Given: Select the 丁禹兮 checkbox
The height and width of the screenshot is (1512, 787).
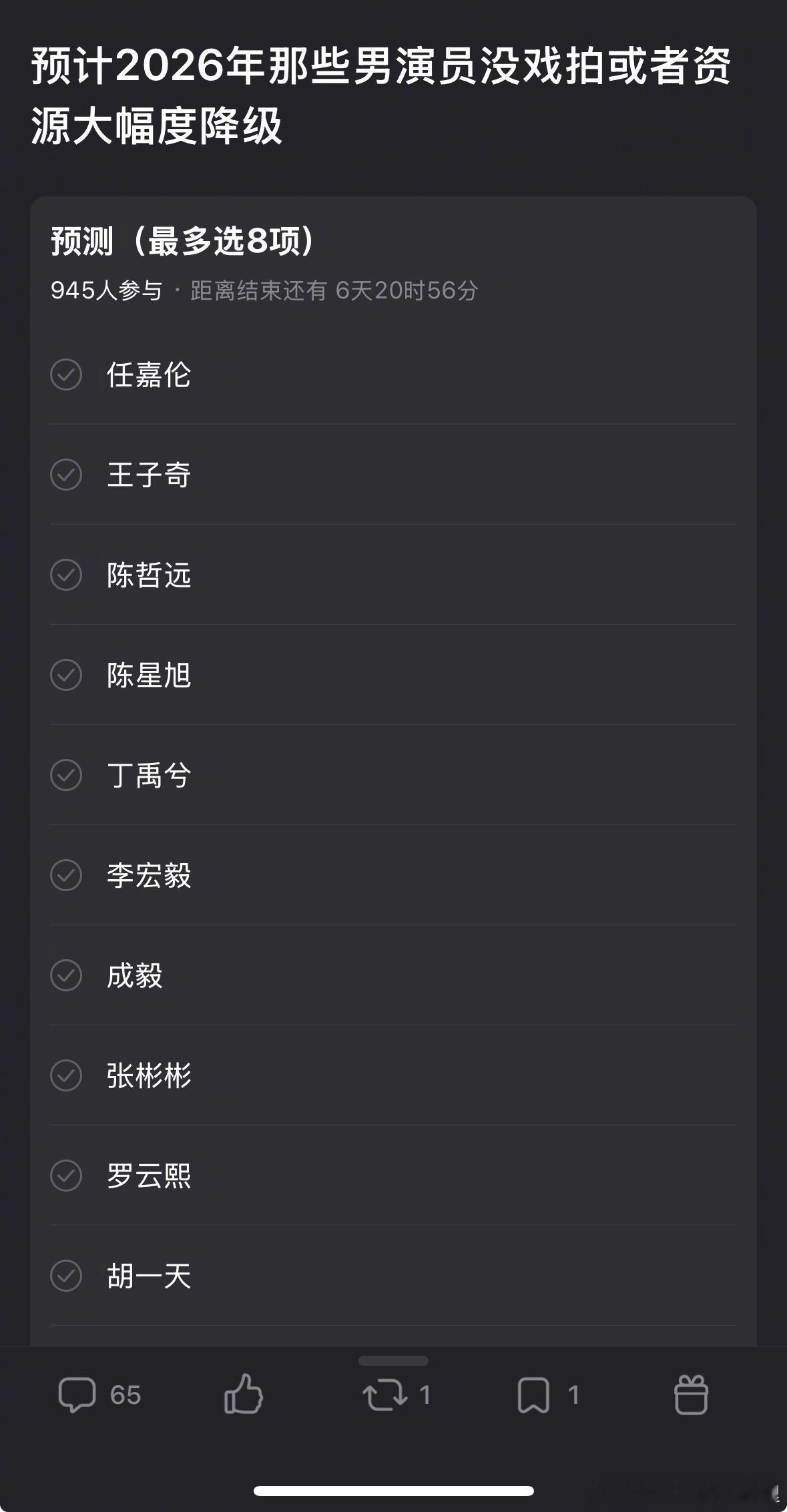Looking at the screenshot, I should point(66,776).
